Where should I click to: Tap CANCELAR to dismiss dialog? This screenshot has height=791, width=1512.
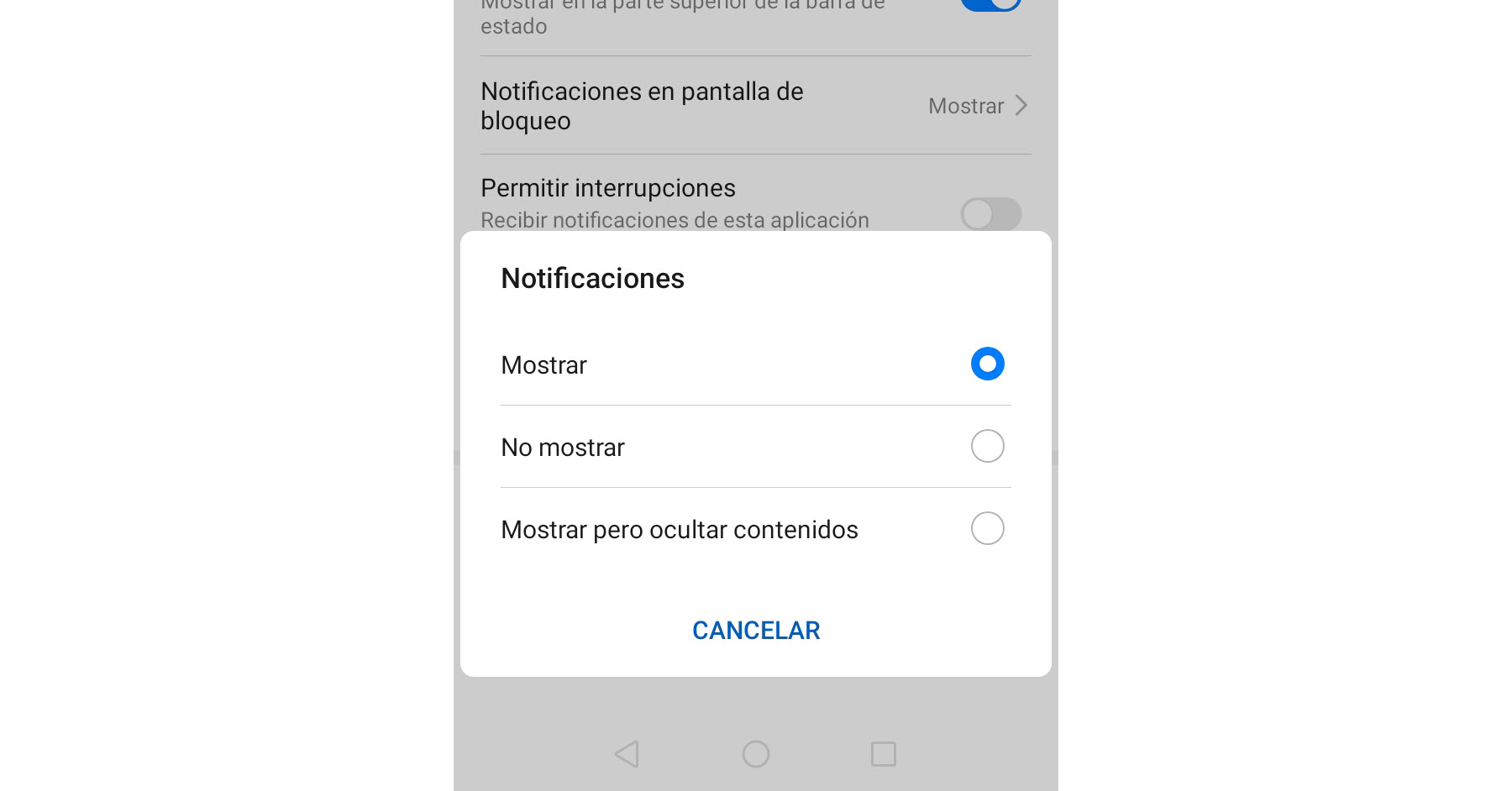[755, 631]
